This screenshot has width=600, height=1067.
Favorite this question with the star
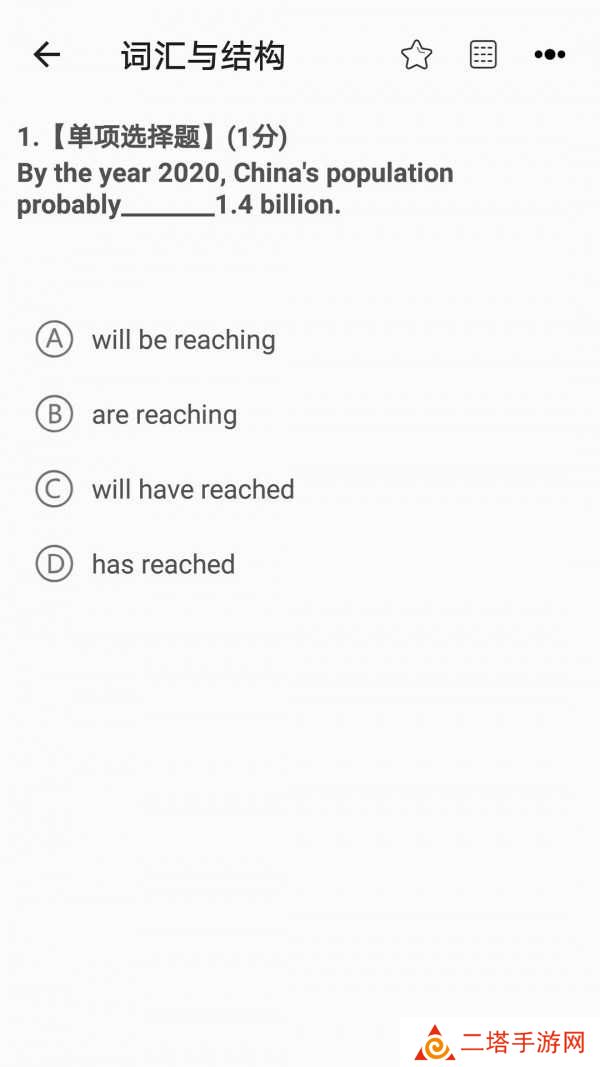pos(416,55)
